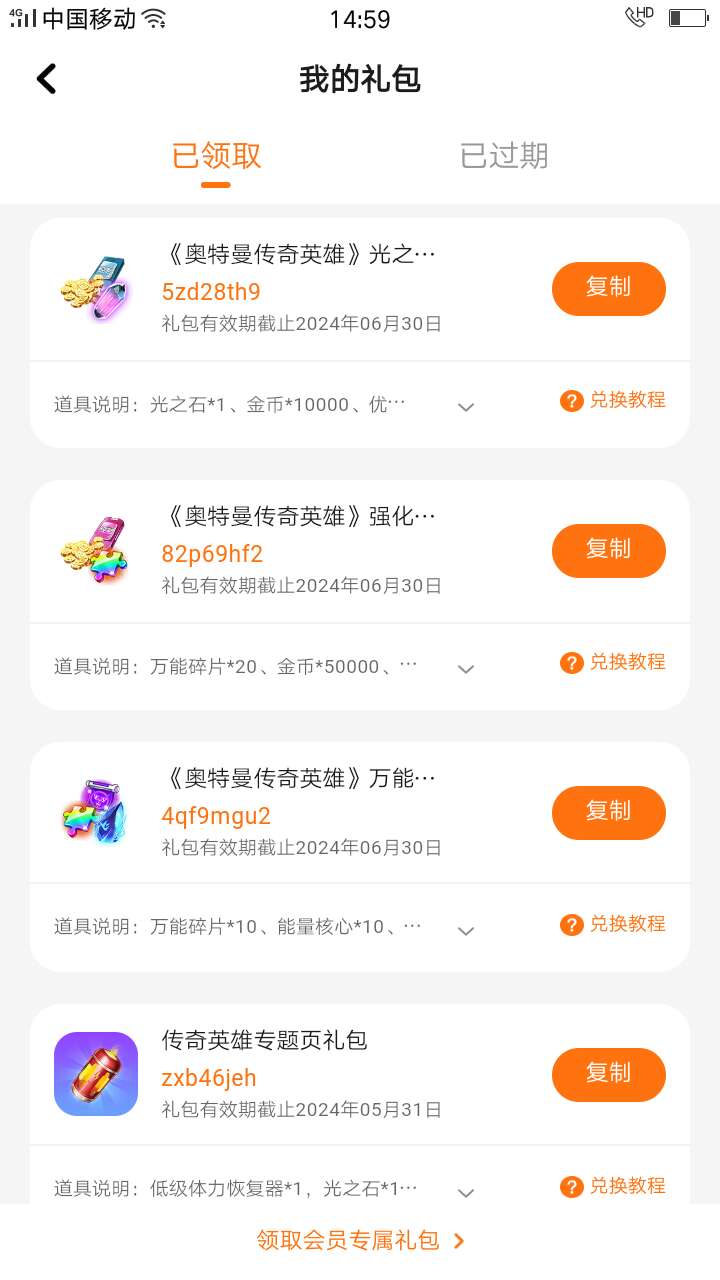Copy gift code zxb46jeh
The height and width of the screenshot is (1280, 720).
pos(608,1074)
